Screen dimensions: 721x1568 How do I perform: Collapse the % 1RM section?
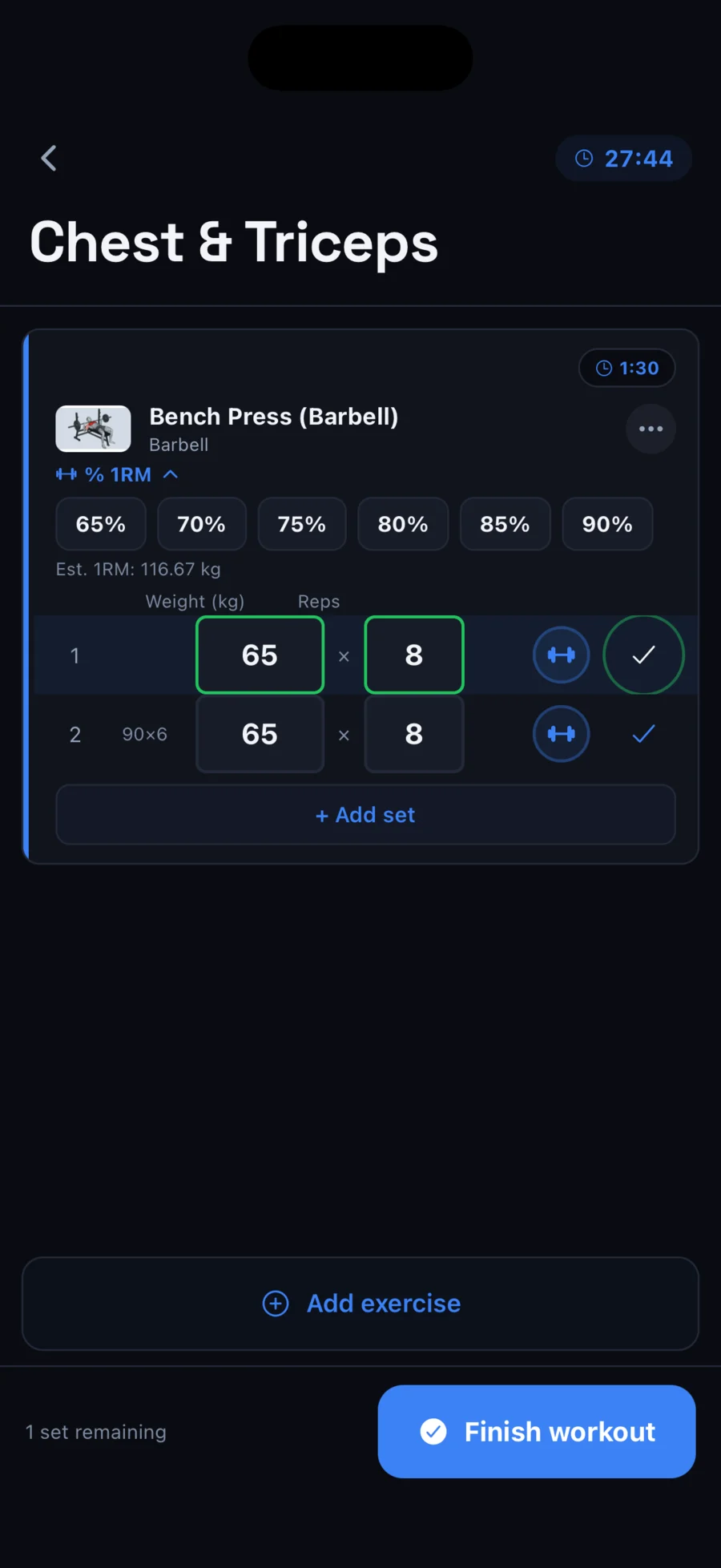pos(117,474)
